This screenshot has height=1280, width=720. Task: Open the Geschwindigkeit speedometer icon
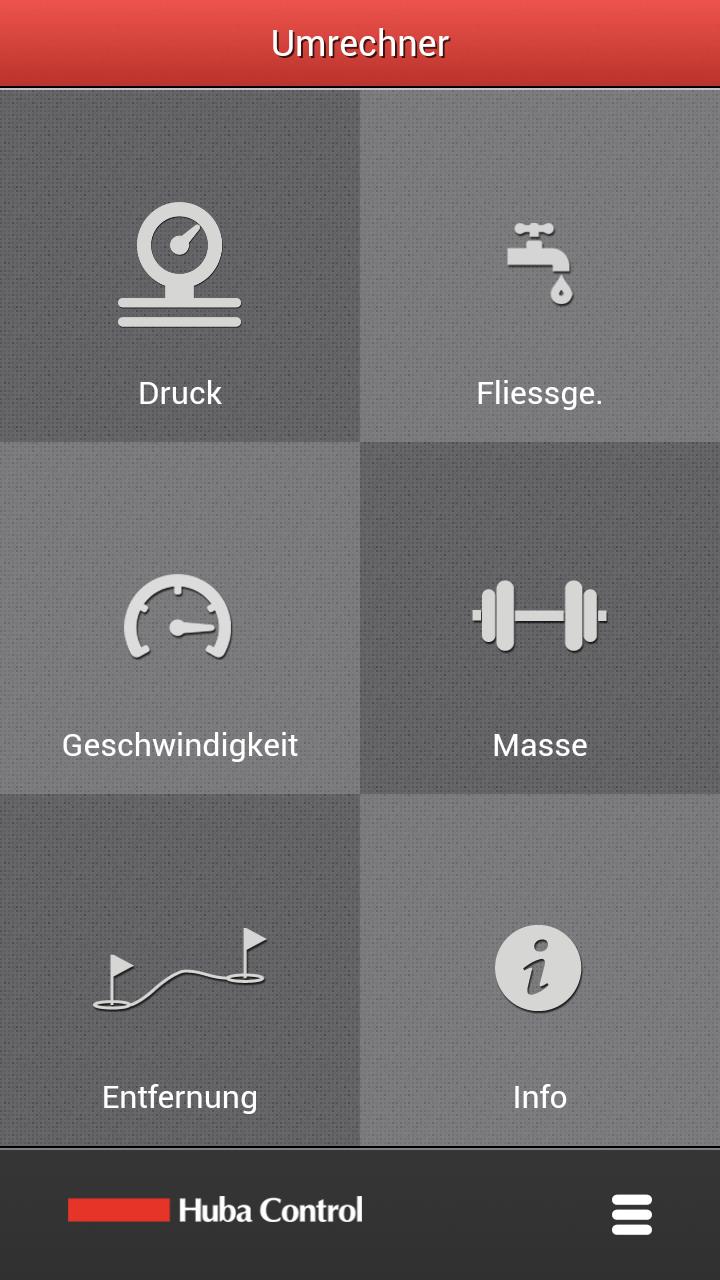[180, 618]
